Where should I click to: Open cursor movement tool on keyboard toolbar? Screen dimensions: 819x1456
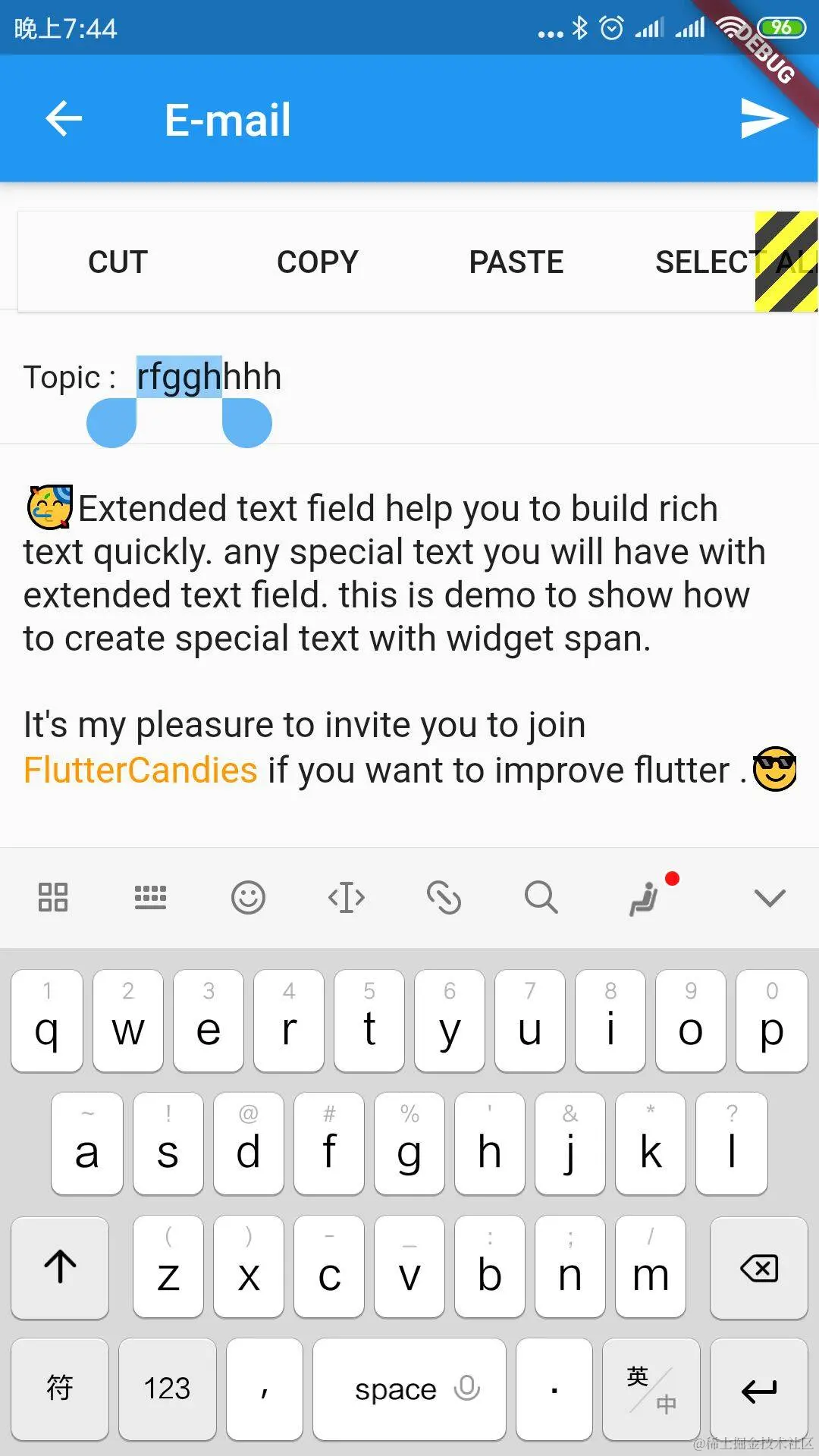click(347, 898)
